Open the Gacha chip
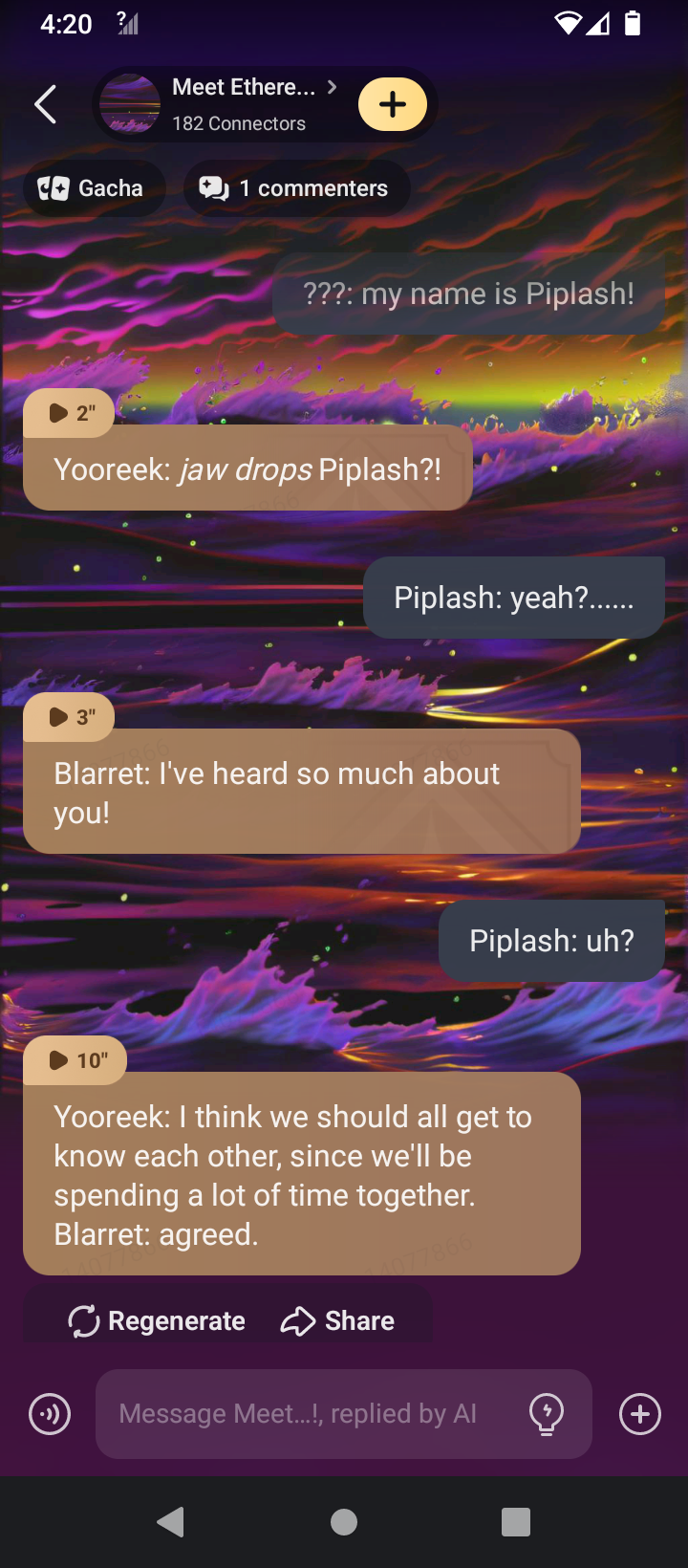 93,188
